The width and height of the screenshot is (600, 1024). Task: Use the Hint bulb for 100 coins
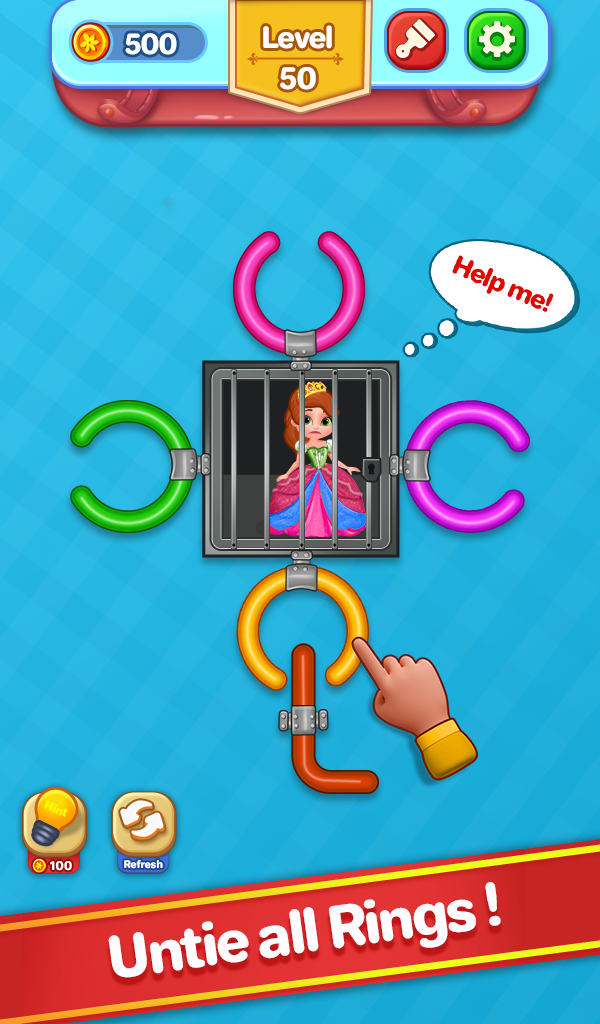click(x=54, y=824)
